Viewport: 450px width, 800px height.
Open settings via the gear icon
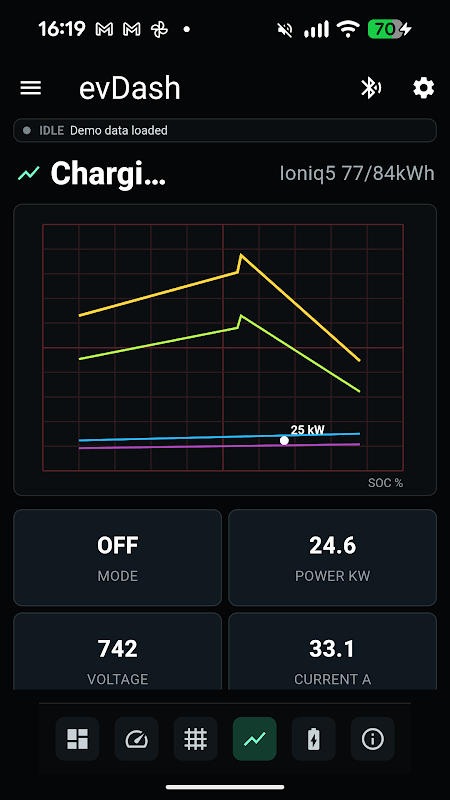pos(423,88)
